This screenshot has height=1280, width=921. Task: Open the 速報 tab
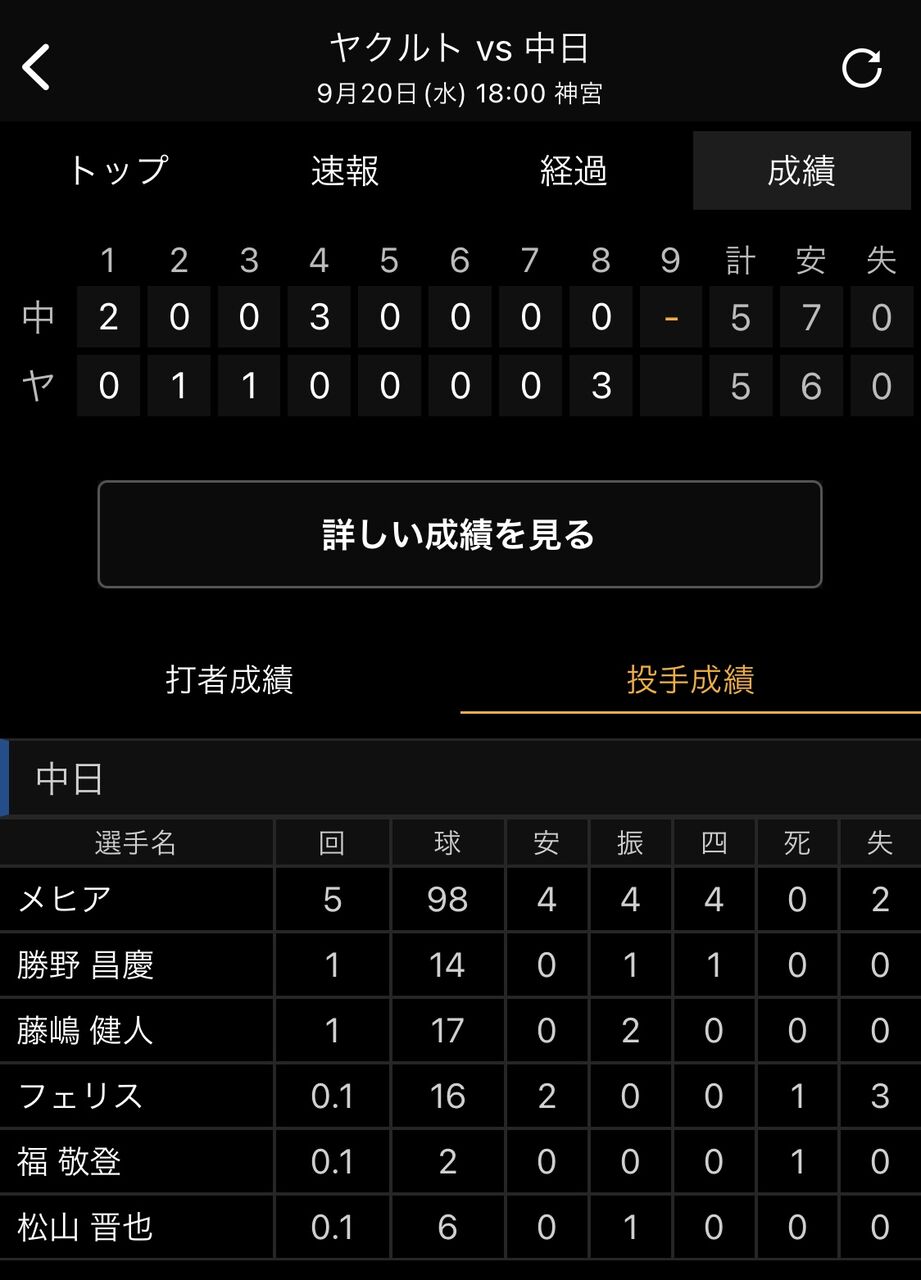pos(345,171)
